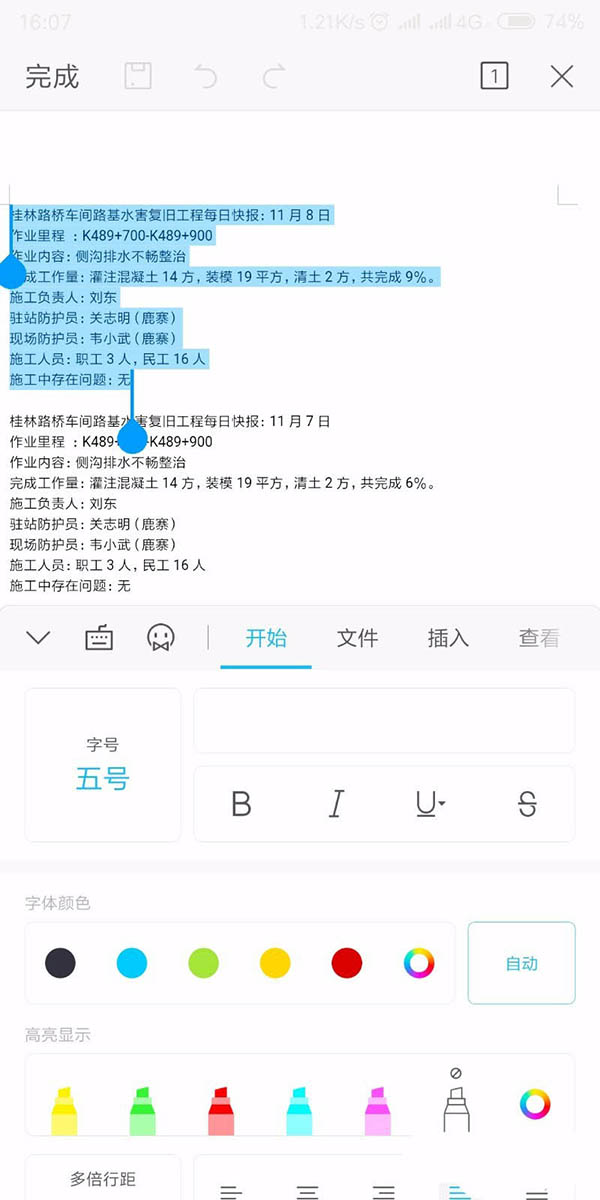The height and width of the screenshot is (1200, 600).
Task: Collapse the toolbar panel with the chevron
Action: coord(38,638)
